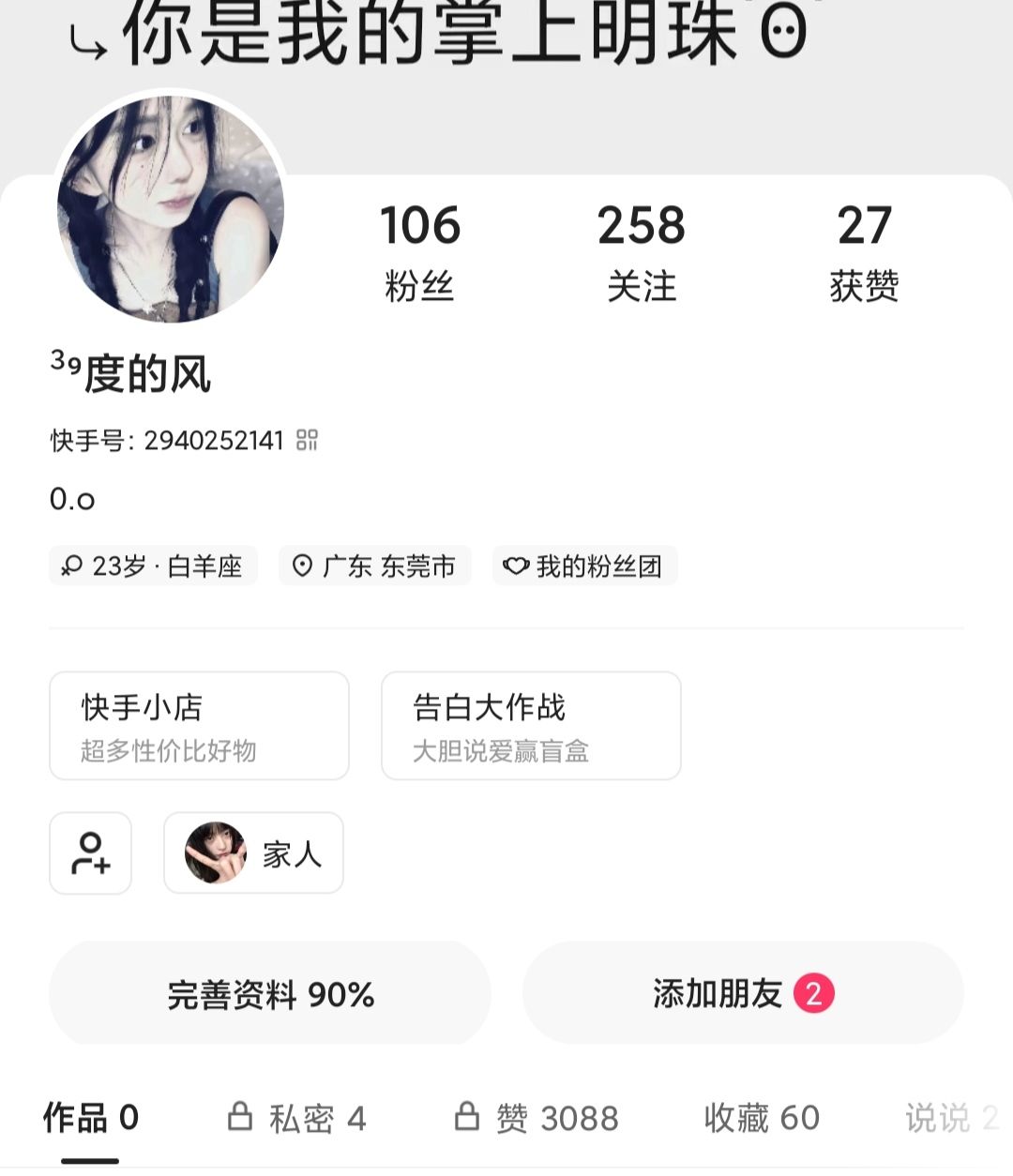View the 258 关注 following list
The height and width of the screenshot is (1176, 1013).
click(642, 253)
